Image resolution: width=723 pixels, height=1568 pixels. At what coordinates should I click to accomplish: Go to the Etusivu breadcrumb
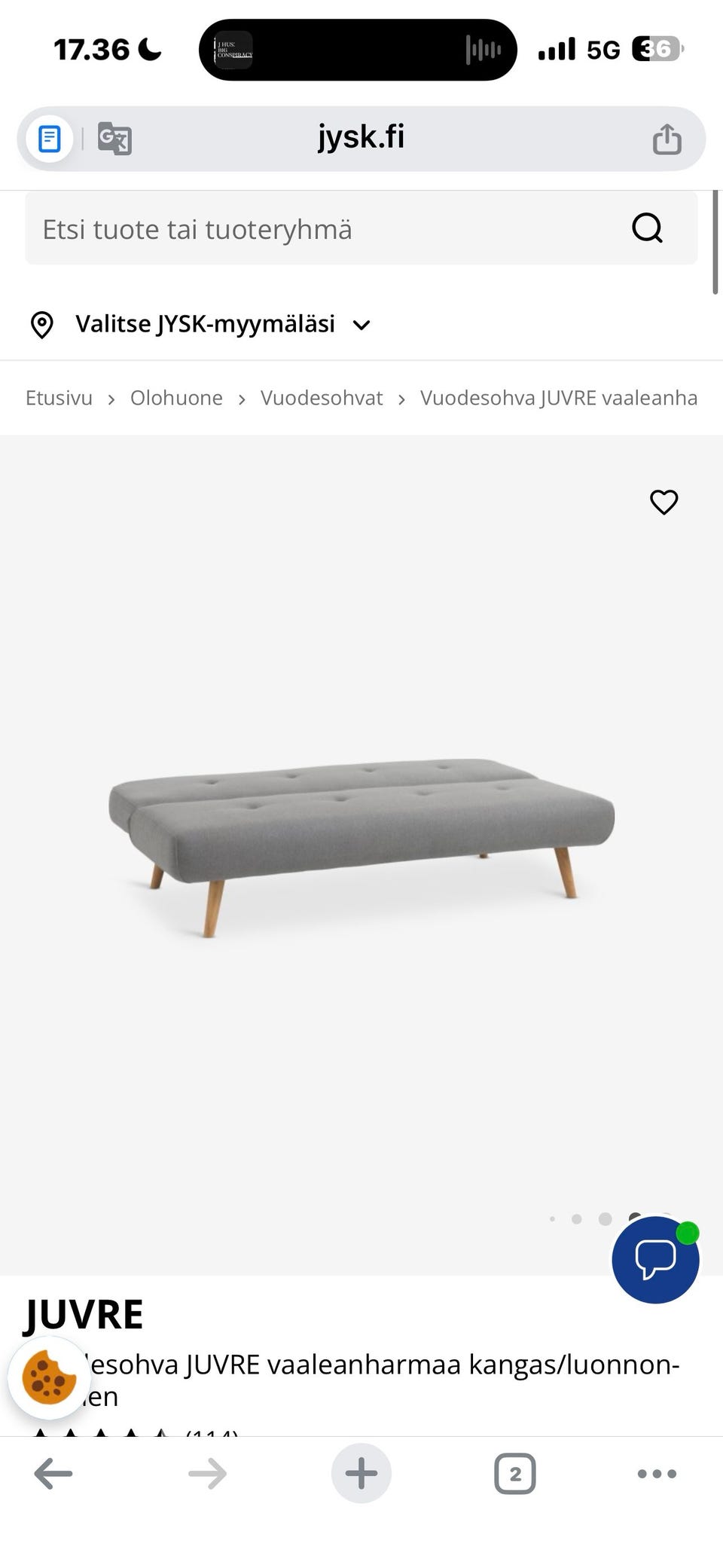click(59, 398)
